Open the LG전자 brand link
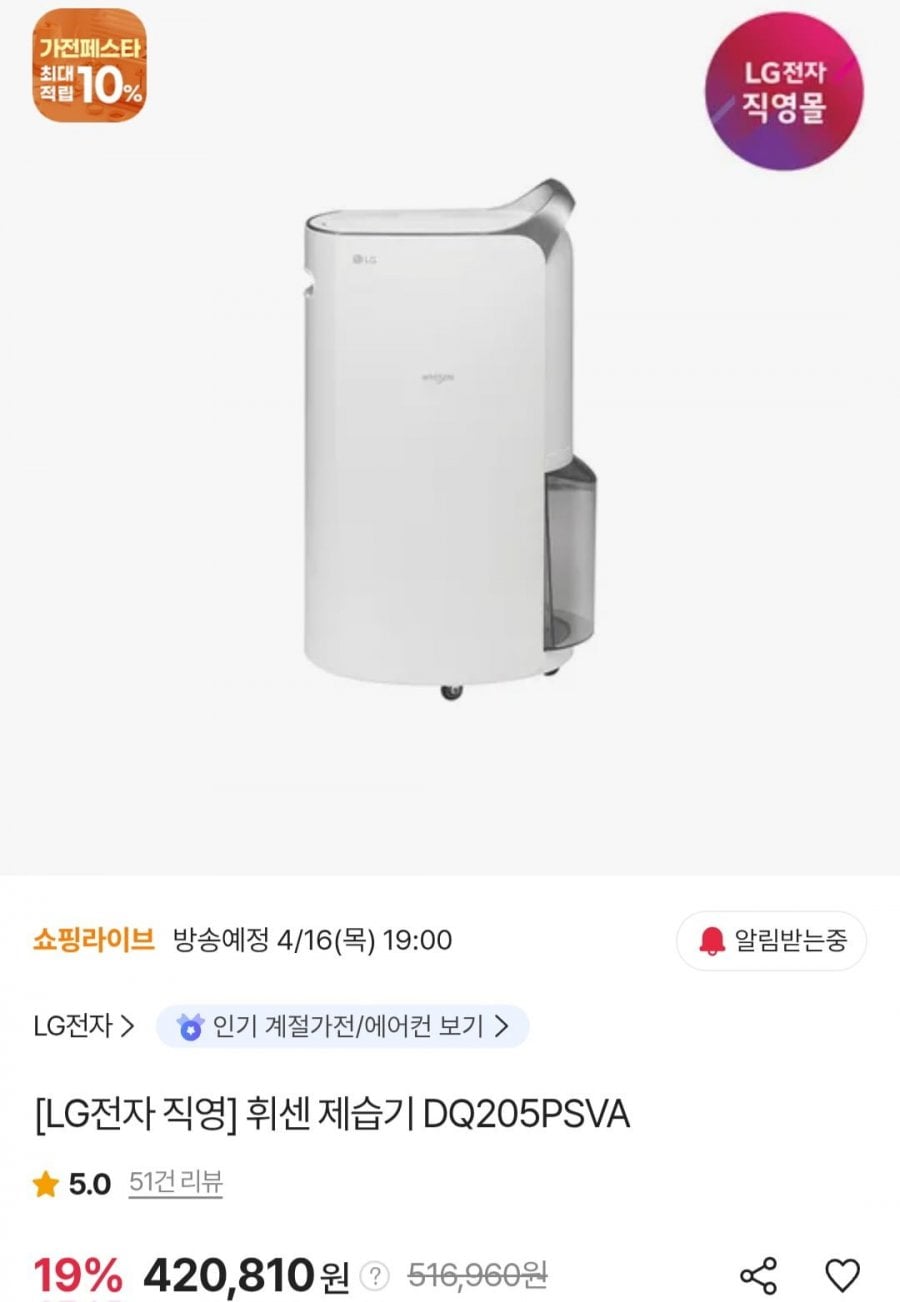Image resolution: width=900 pixels, height=1302 pixels. [x=83, y=1026]
